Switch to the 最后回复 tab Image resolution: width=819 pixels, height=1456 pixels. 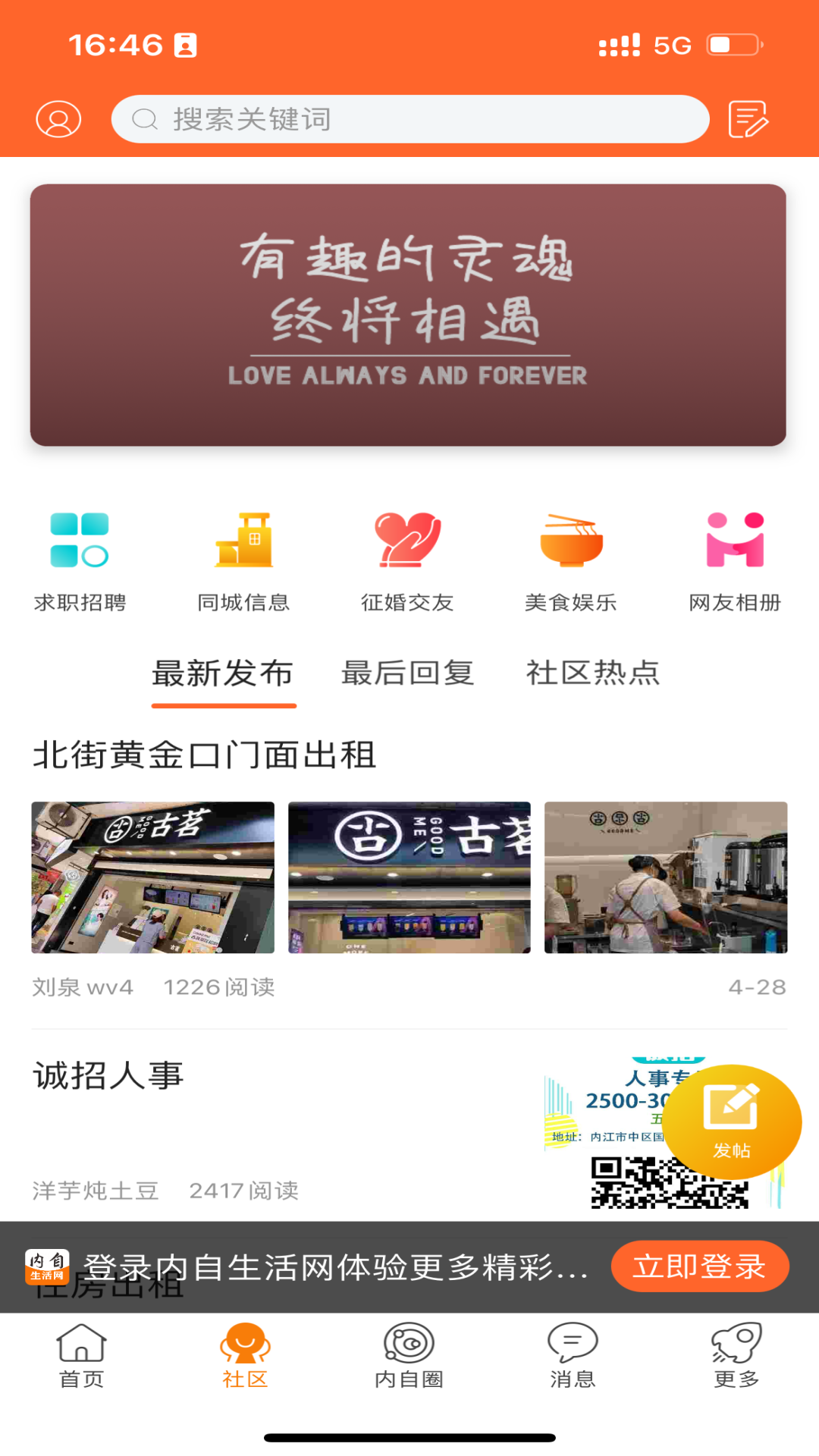(408, 673)
